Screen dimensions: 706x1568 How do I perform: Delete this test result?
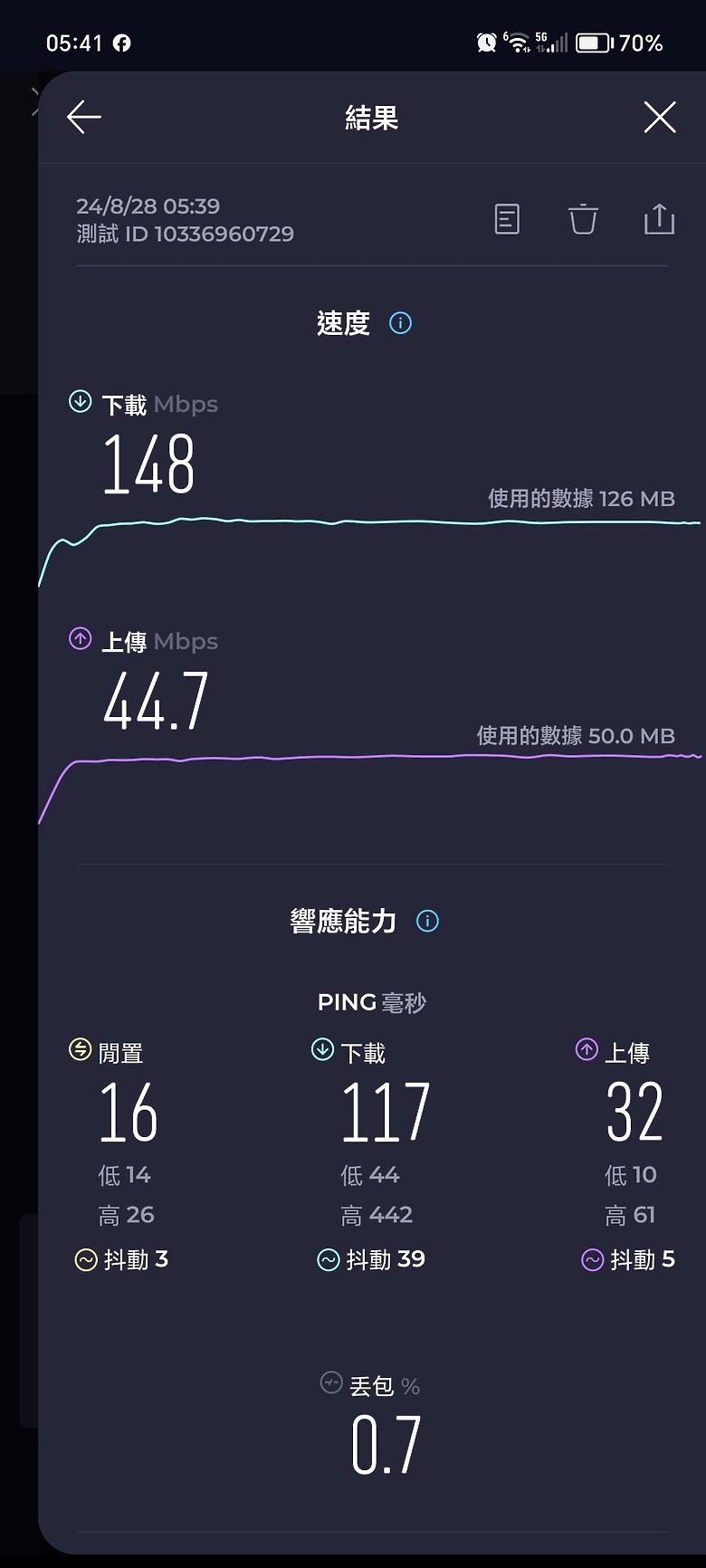(583, 219)
